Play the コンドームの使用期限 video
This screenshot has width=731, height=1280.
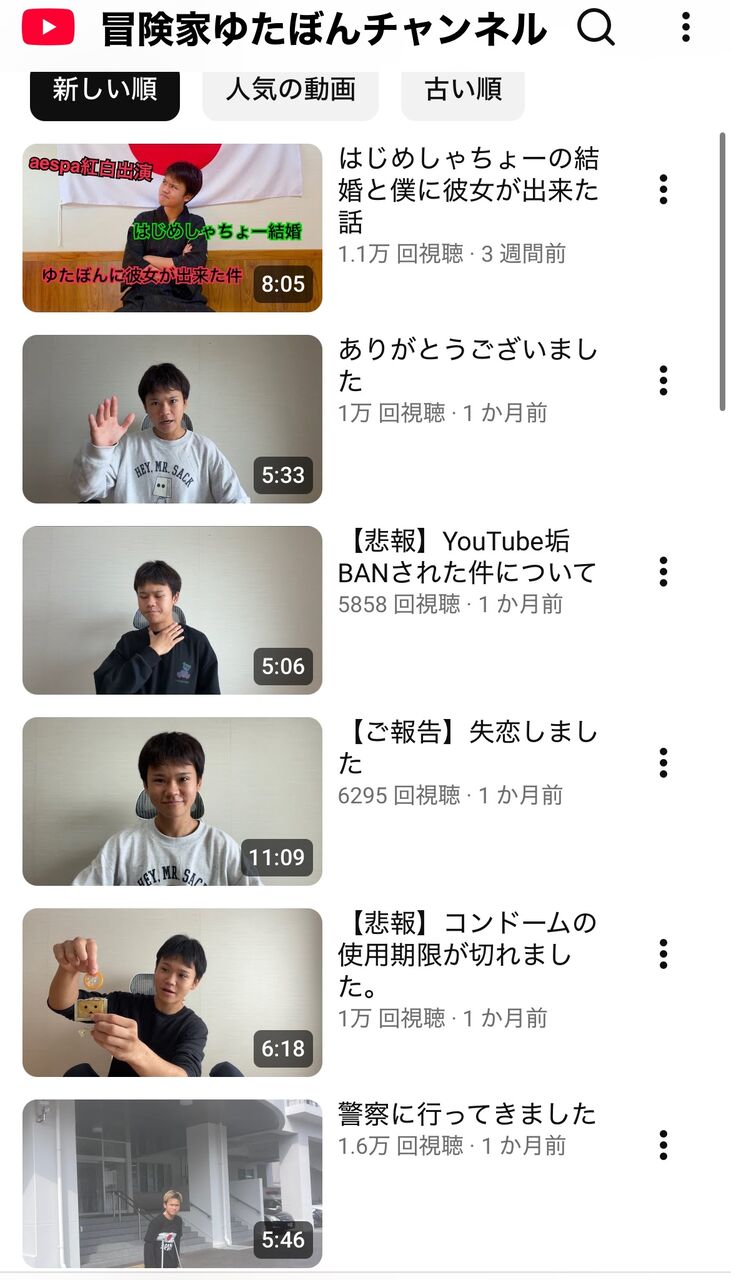172,992
